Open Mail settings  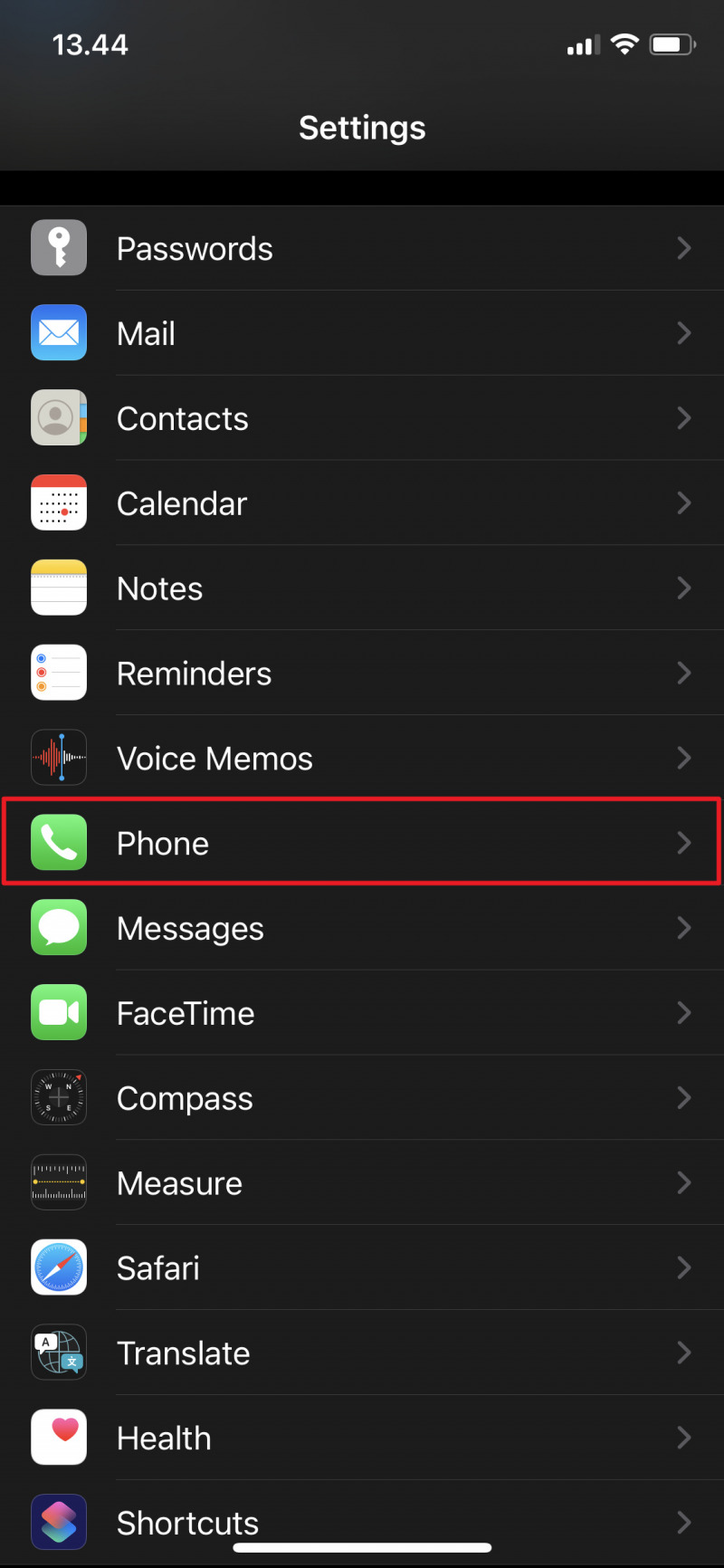[x=362, y=333]
